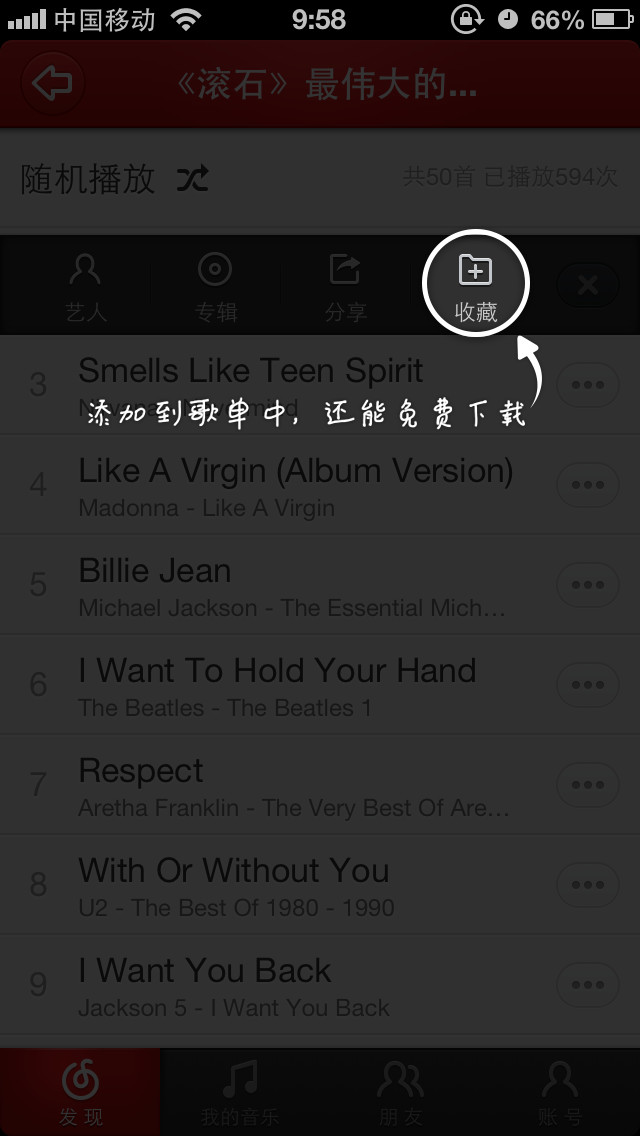Viewport: 640px width, 1136px height.
Task: Open more options for I Want You Back
Action: [588, 985]
